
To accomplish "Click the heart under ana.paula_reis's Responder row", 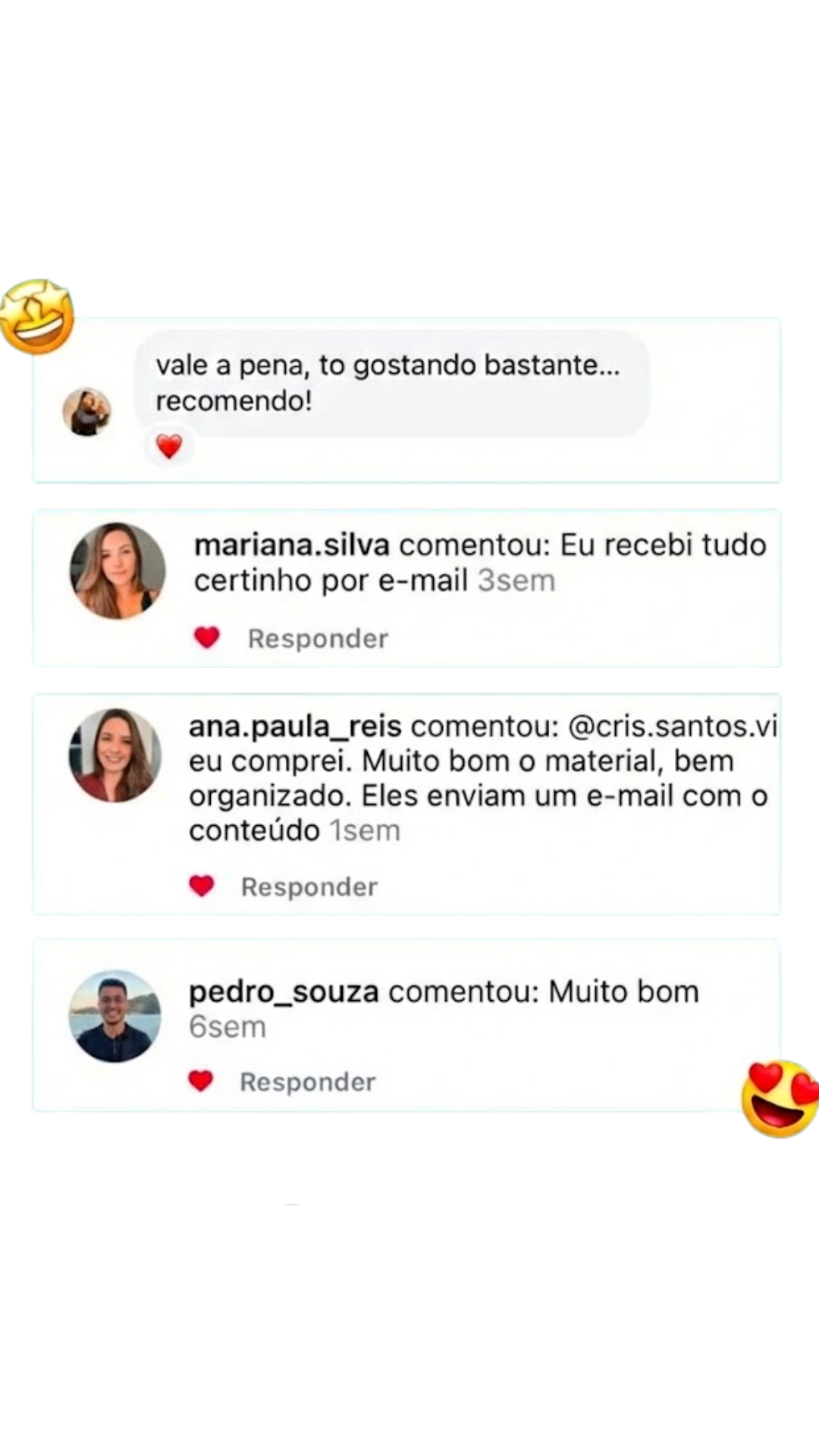I will click(202, 886).
